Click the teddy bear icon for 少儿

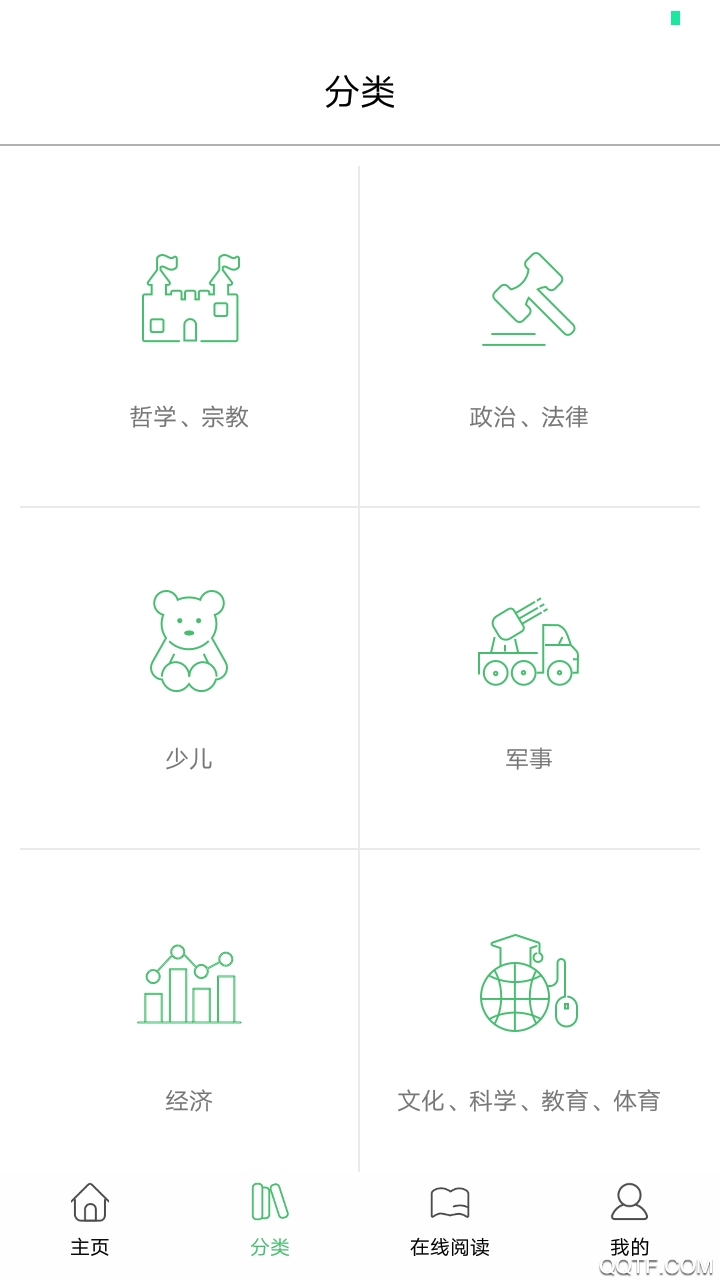[190, 641]
